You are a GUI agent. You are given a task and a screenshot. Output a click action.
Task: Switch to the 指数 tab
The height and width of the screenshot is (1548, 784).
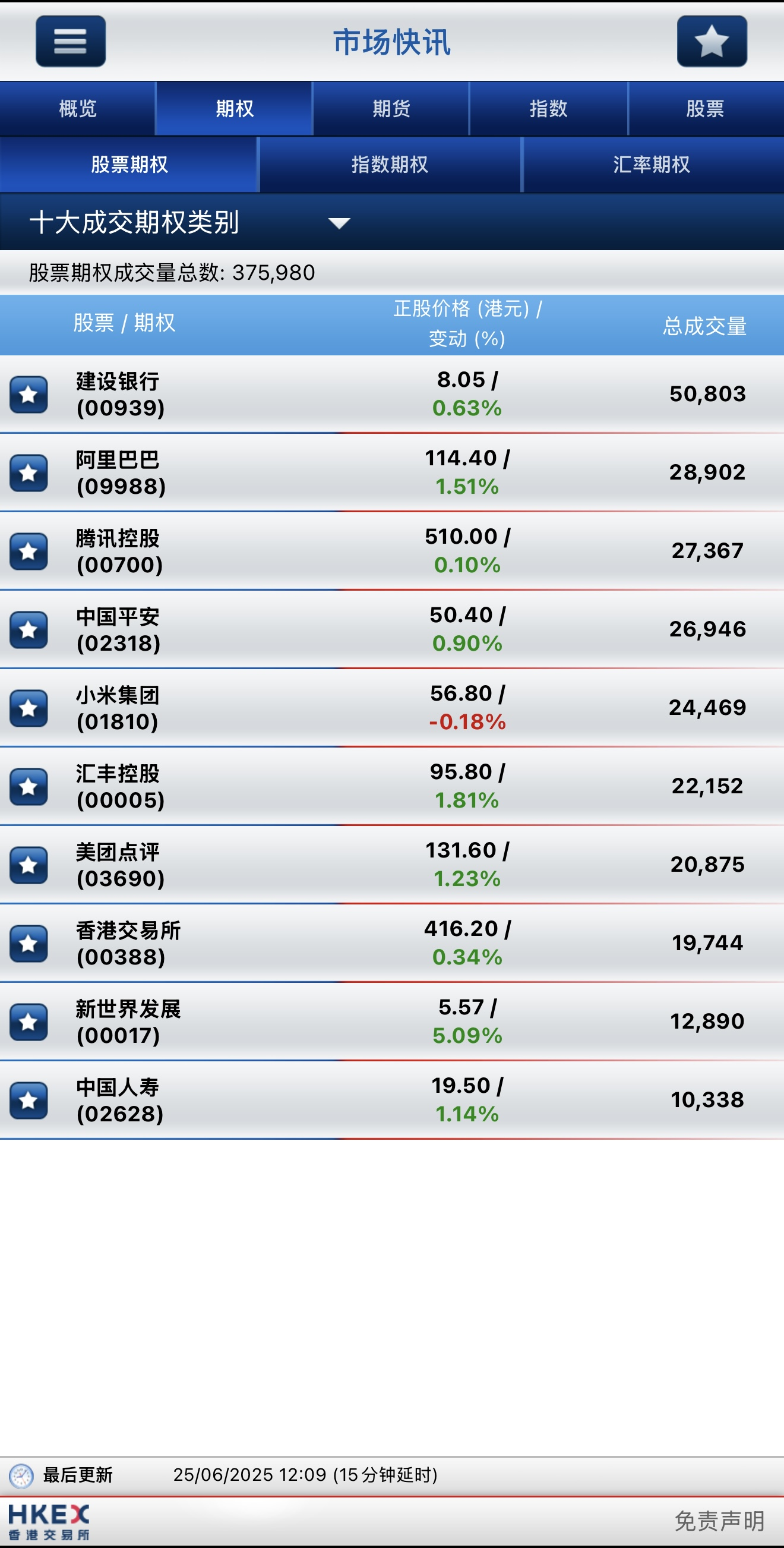point(548,109)
